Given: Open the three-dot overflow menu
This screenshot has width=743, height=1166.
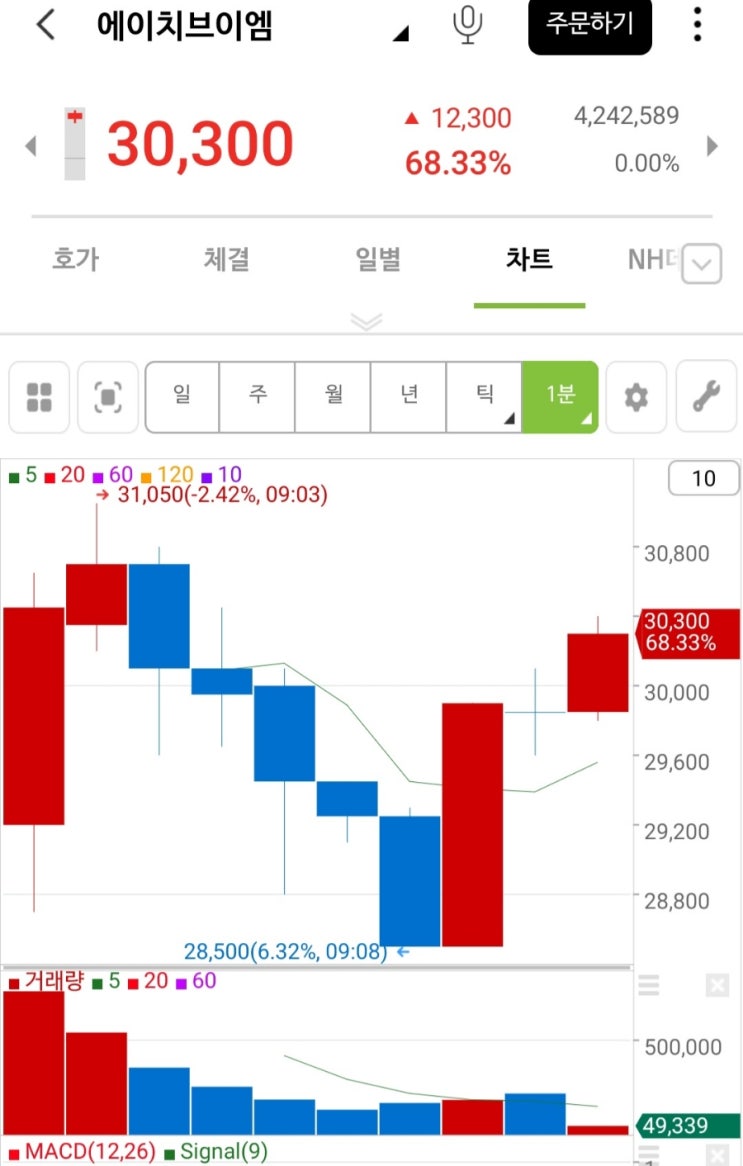Looking at the screenshot, I should (697, 25).
